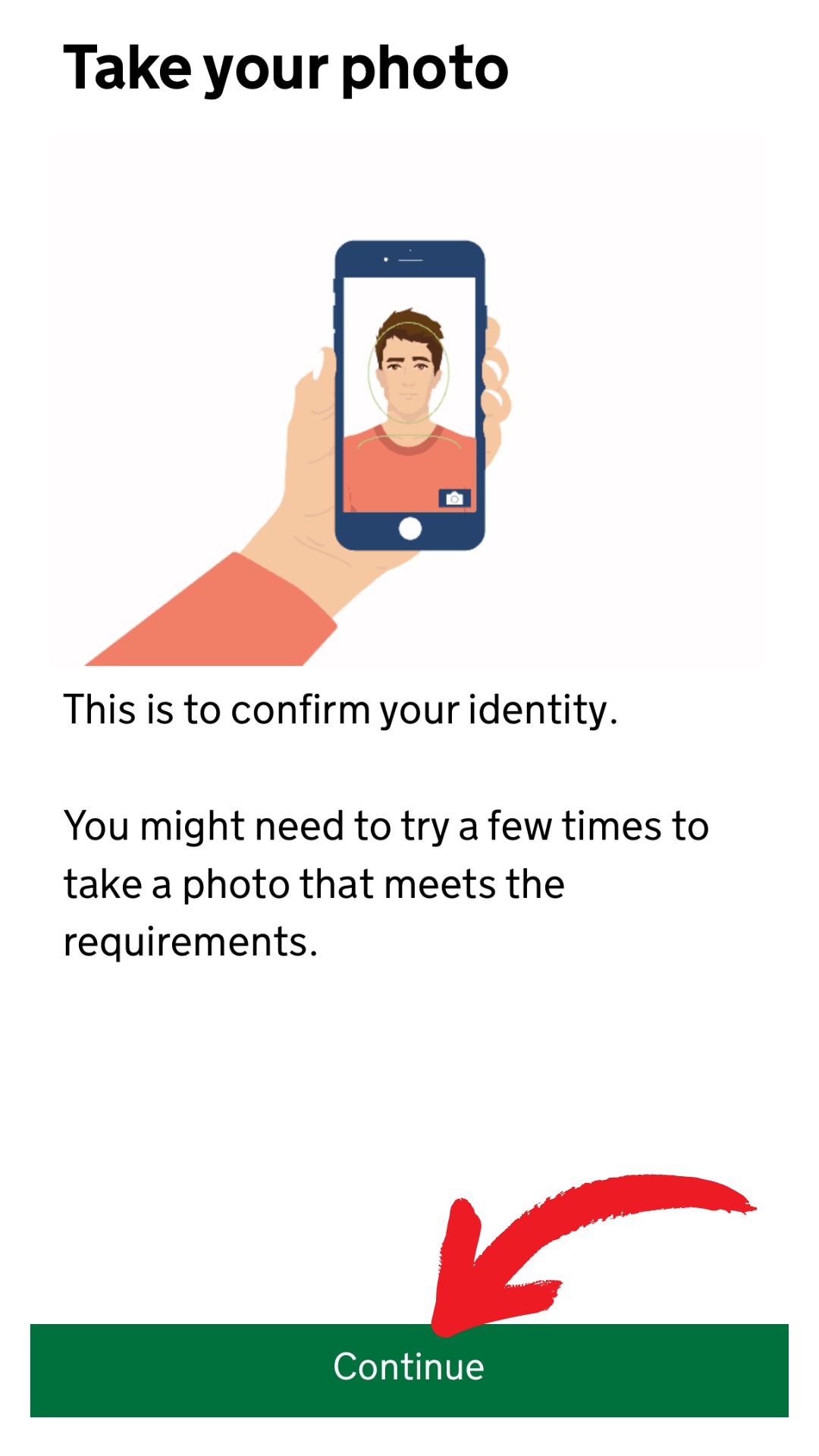The width and height of the screenshot is (819, 1456).
Task: Tap the green Continue button
Action: coord(409,1370)
